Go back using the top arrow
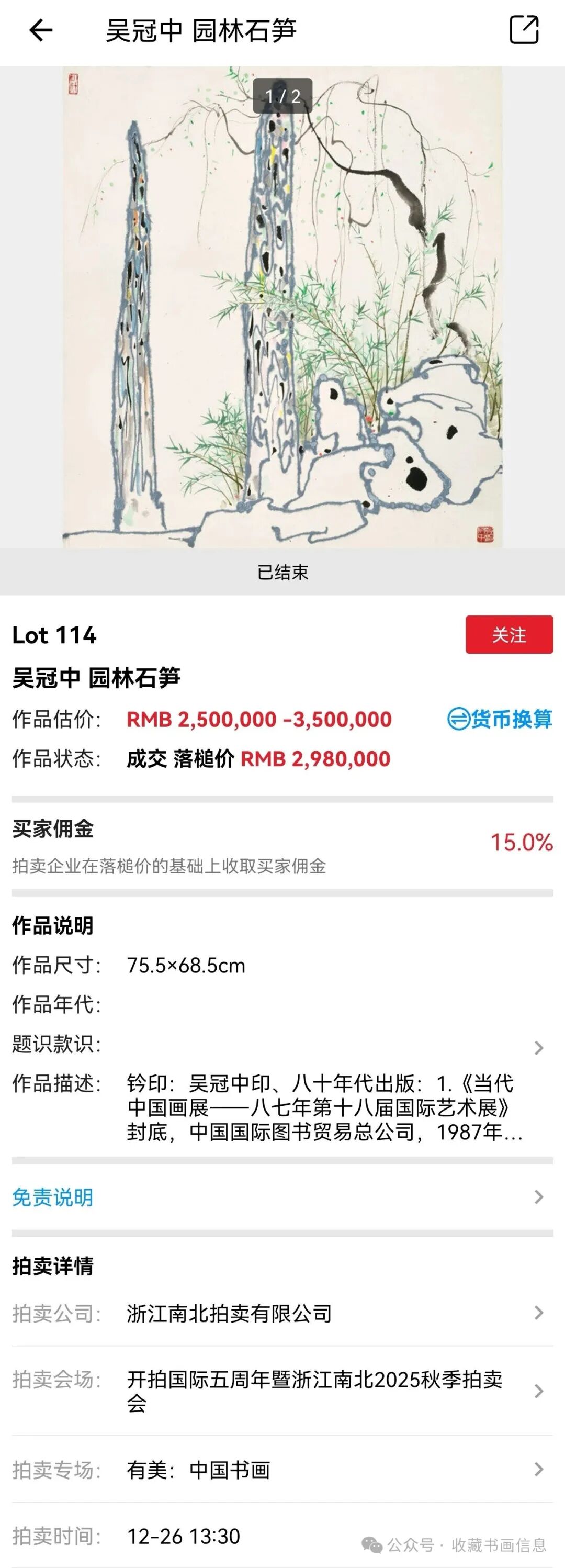 [41, 30]
